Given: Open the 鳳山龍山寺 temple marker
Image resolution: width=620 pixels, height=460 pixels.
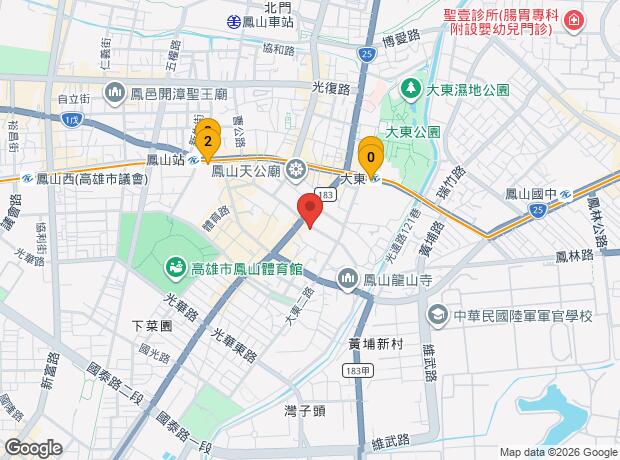Looking at the screenshot, I should [x=348, y=276].
